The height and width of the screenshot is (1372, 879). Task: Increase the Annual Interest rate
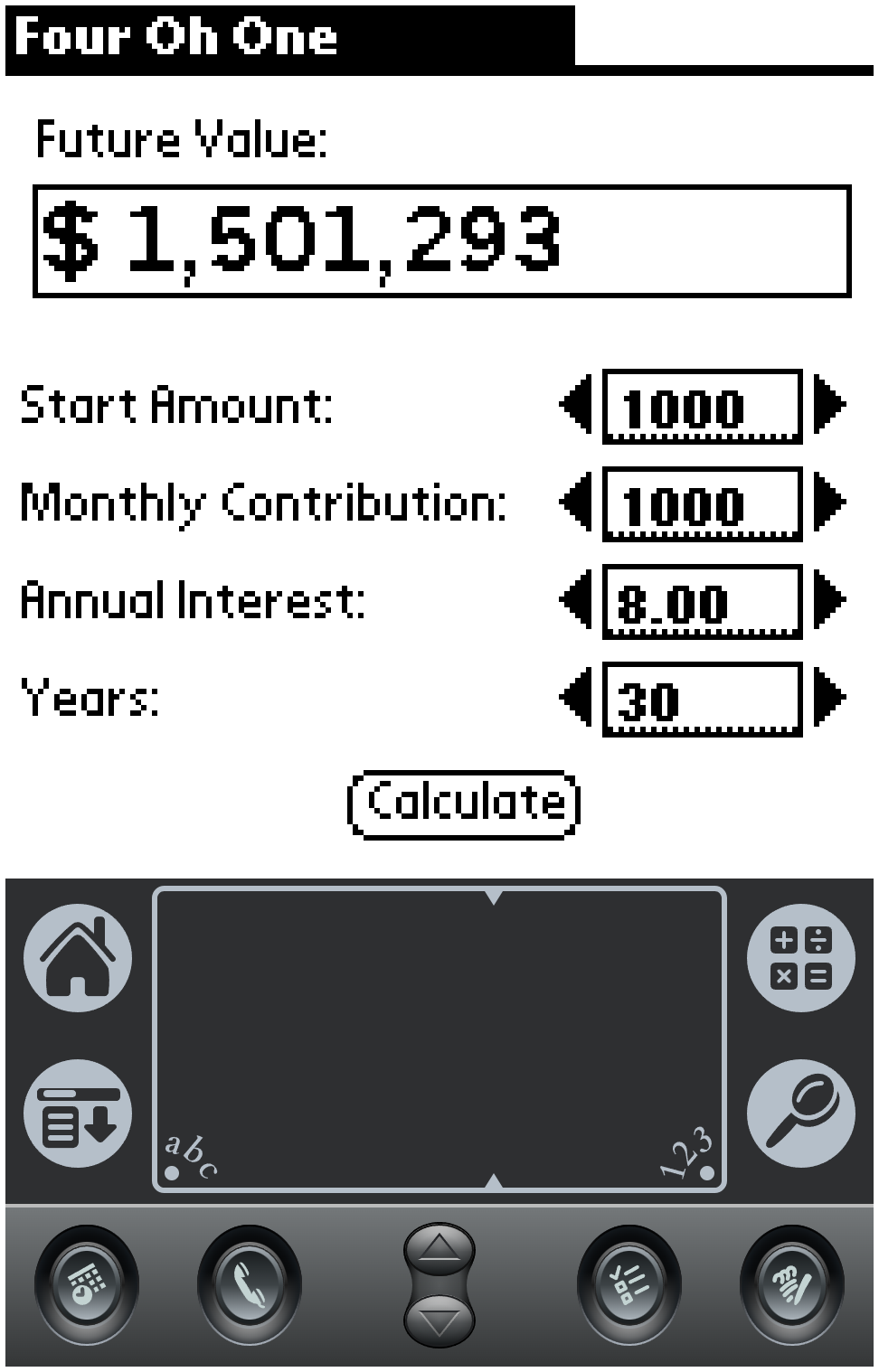pos(828,599)
